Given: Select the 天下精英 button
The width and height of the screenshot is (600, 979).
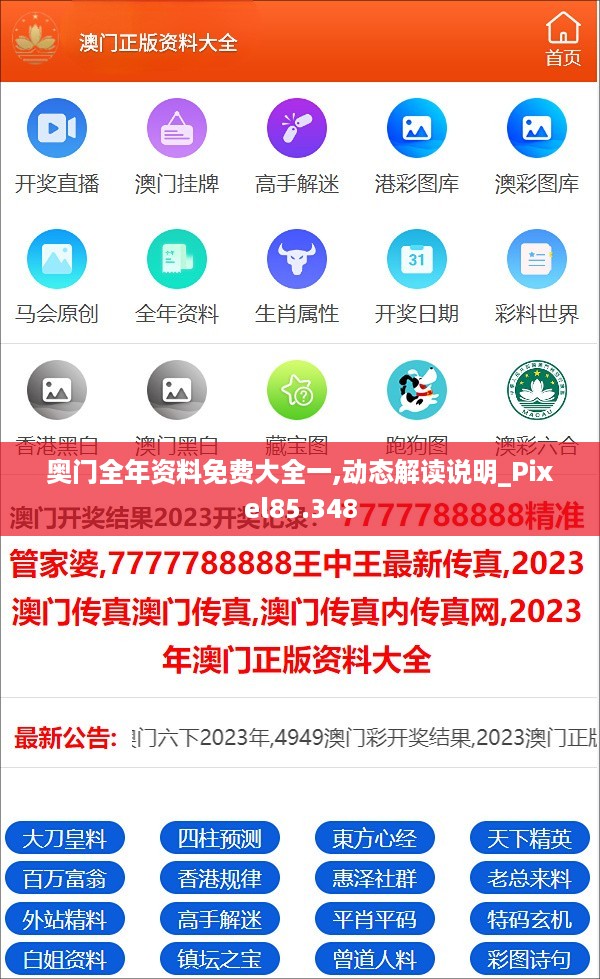Looking at the screenshot, I should click(529, 838).
